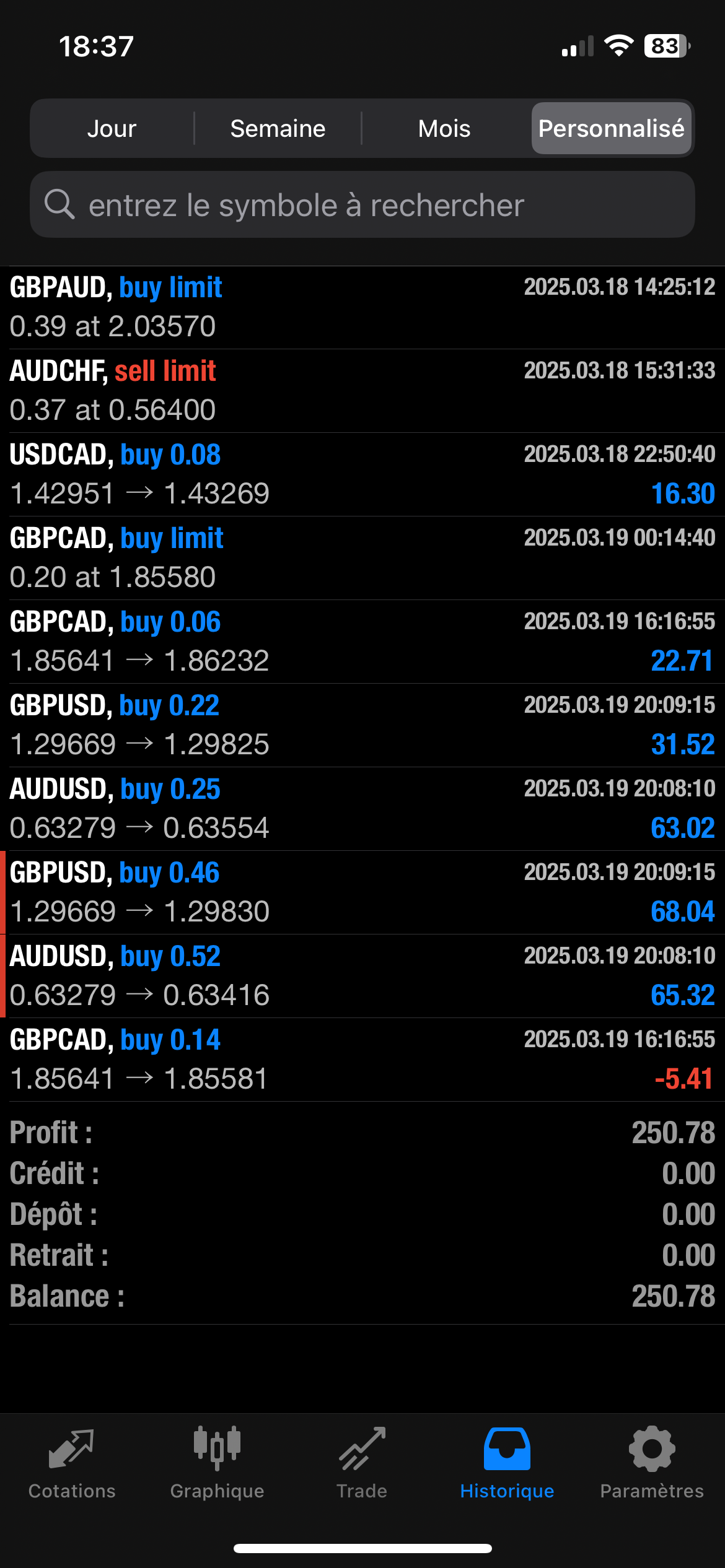
Task: Open the AUDUSD buy 0.25 trade
Action: [362, 809]
